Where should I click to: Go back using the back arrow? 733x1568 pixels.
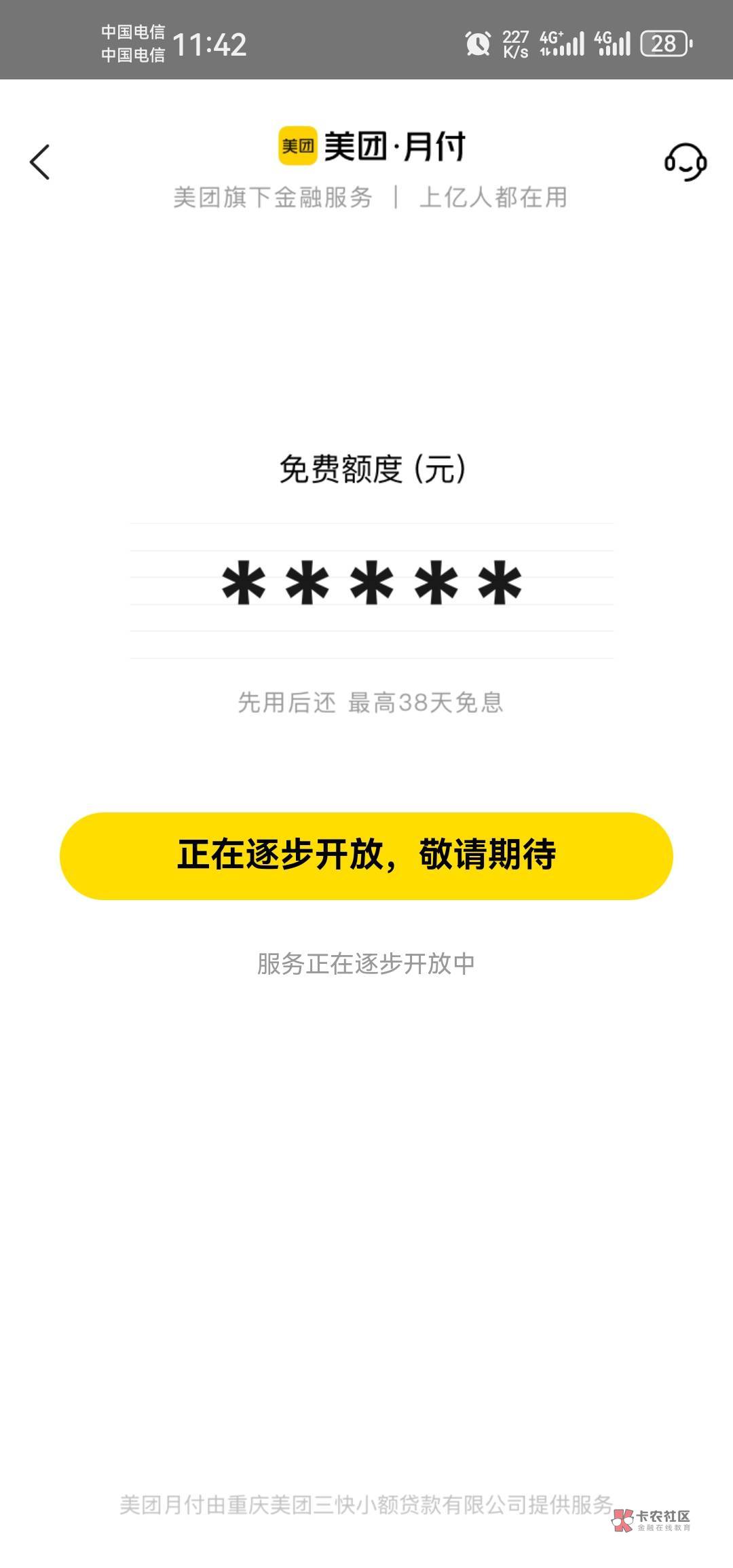click(x=40, y=162)
